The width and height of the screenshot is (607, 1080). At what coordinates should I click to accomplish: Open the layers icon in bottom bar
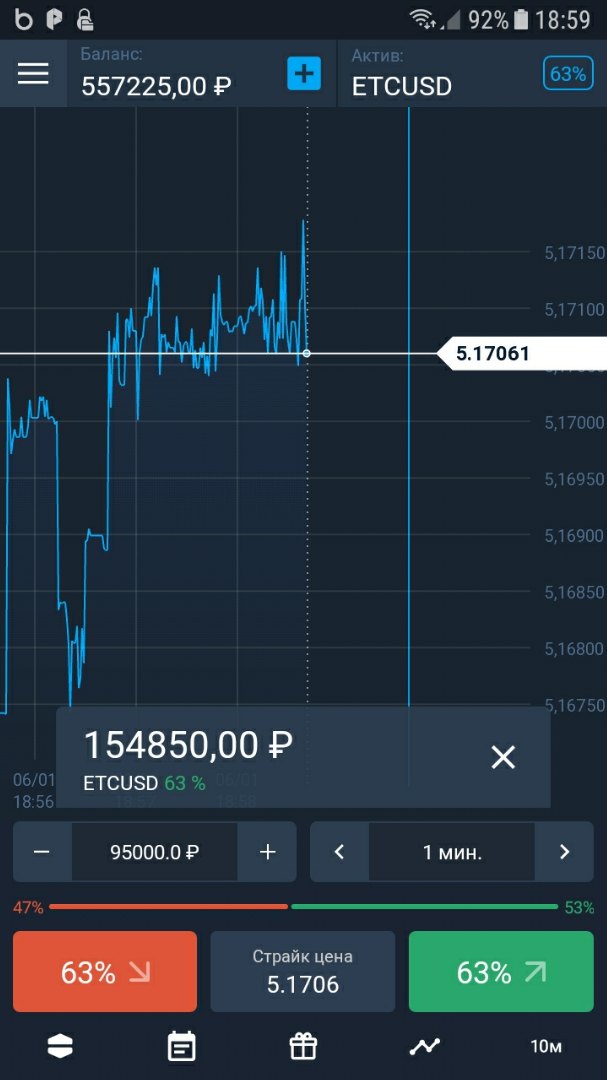point(60,1047)
